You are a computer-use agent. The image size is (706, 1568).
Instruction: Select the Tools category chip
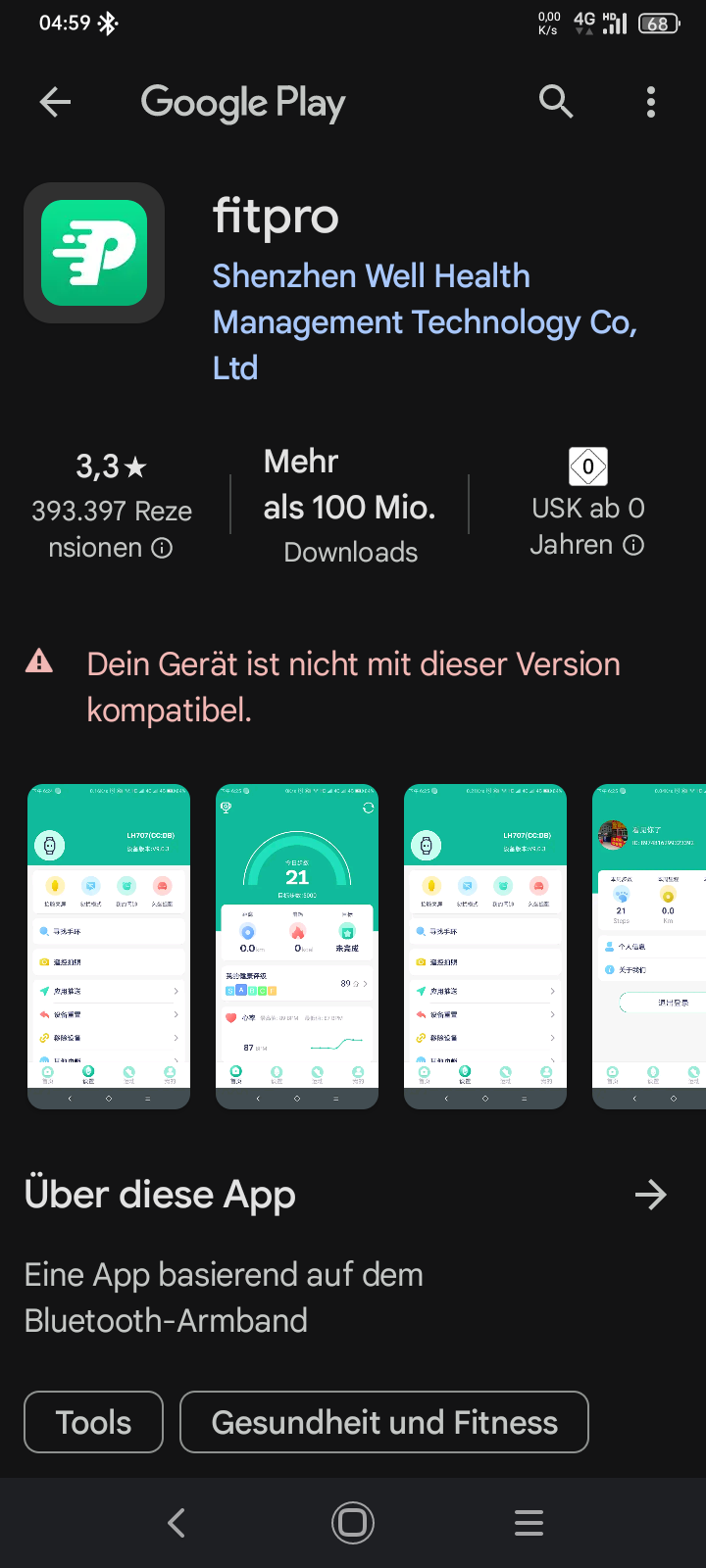pos(94,1422)
